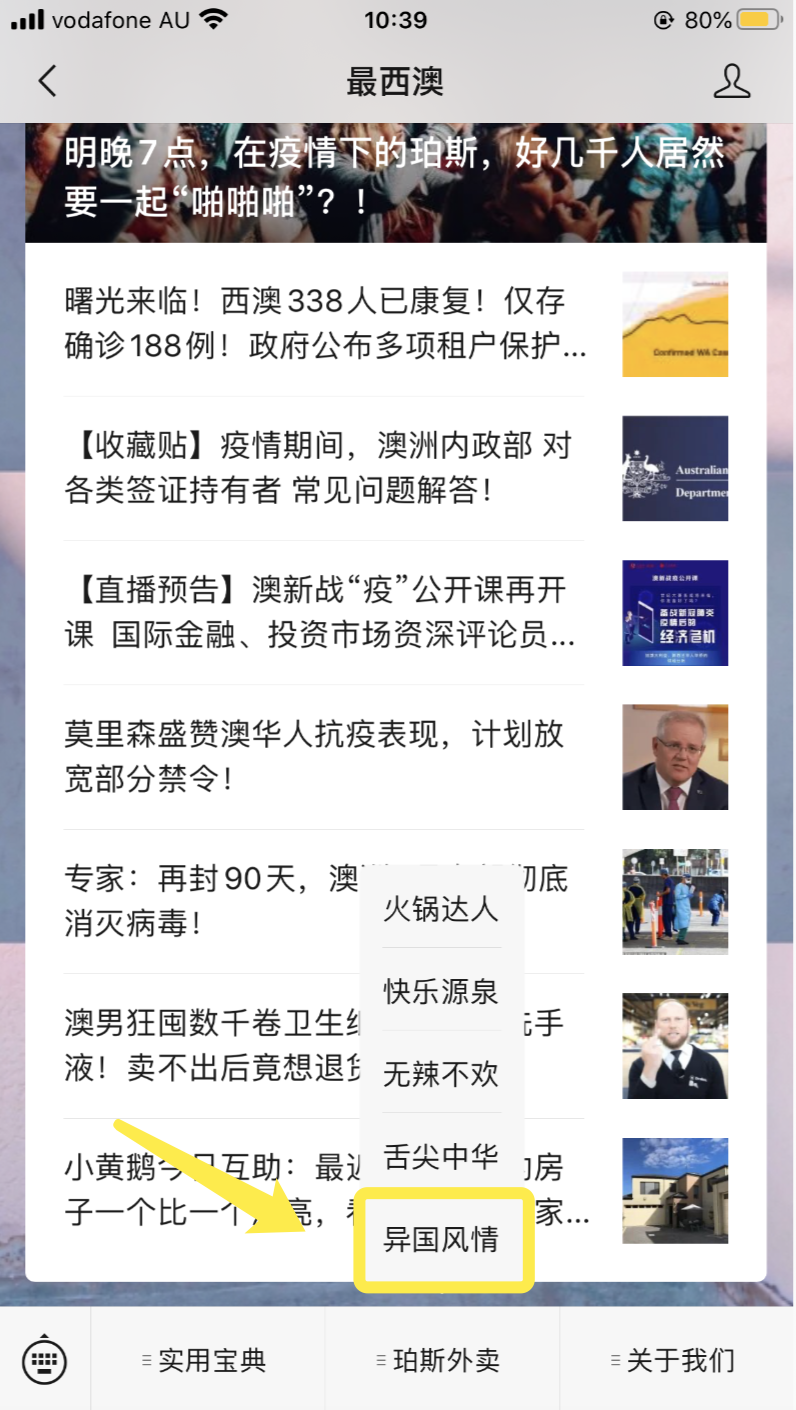Open the 收藏贴 visa FAQ article
This screenshot has height=1410, width=796.
click(x=396, y=468)
